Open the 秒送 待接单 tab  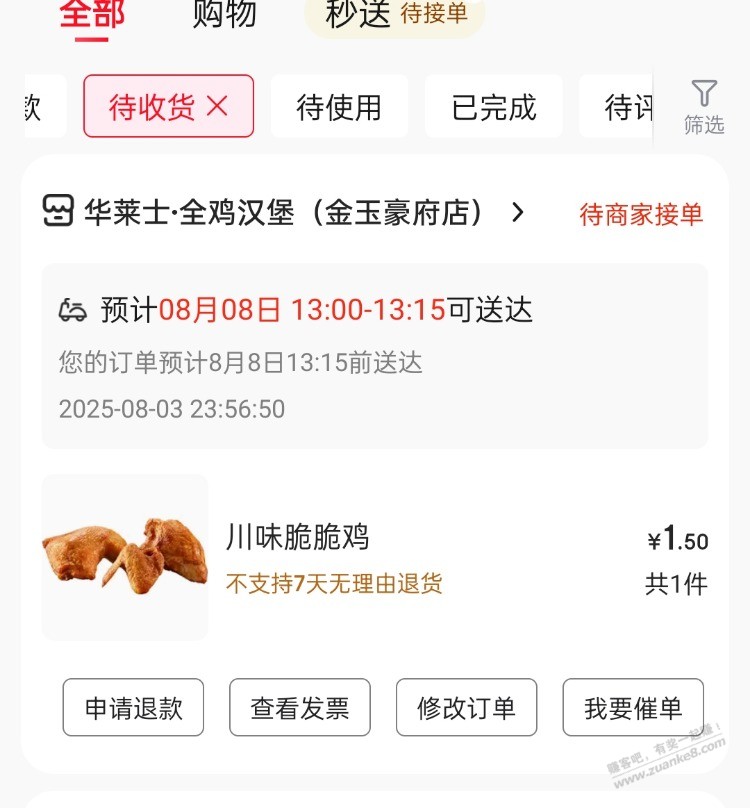click(x=395, y=15)
